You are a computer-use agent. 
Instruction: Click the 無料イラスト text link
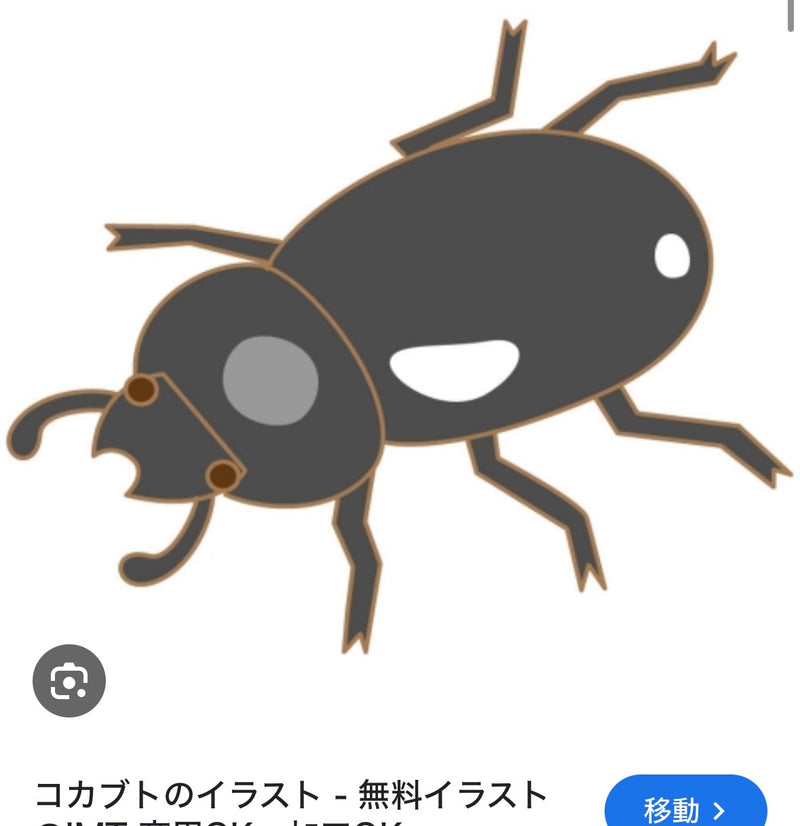pos(450,793)
